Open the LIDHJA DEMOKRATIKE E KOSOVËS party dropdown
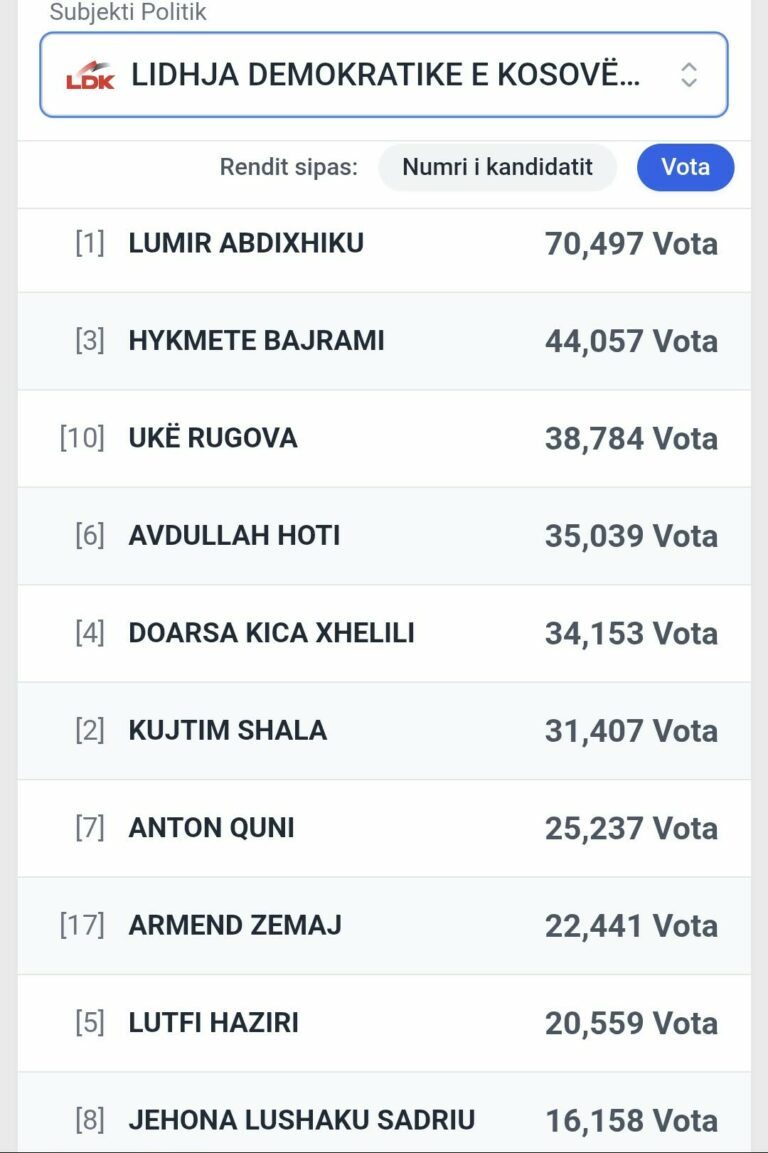Viewport: 768px width, 1153px height. pos(384,75)
